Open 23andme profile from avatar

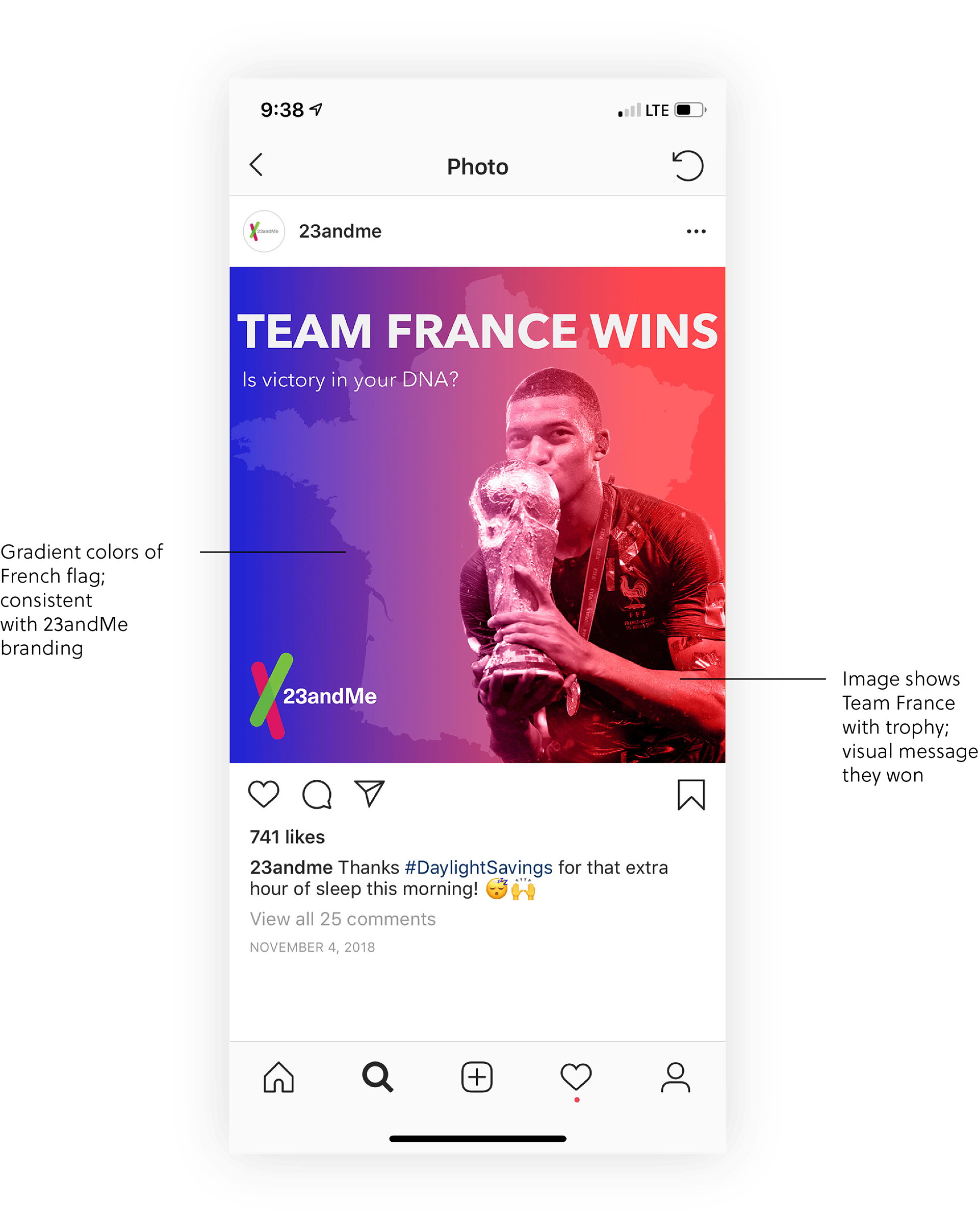(264, 231)
